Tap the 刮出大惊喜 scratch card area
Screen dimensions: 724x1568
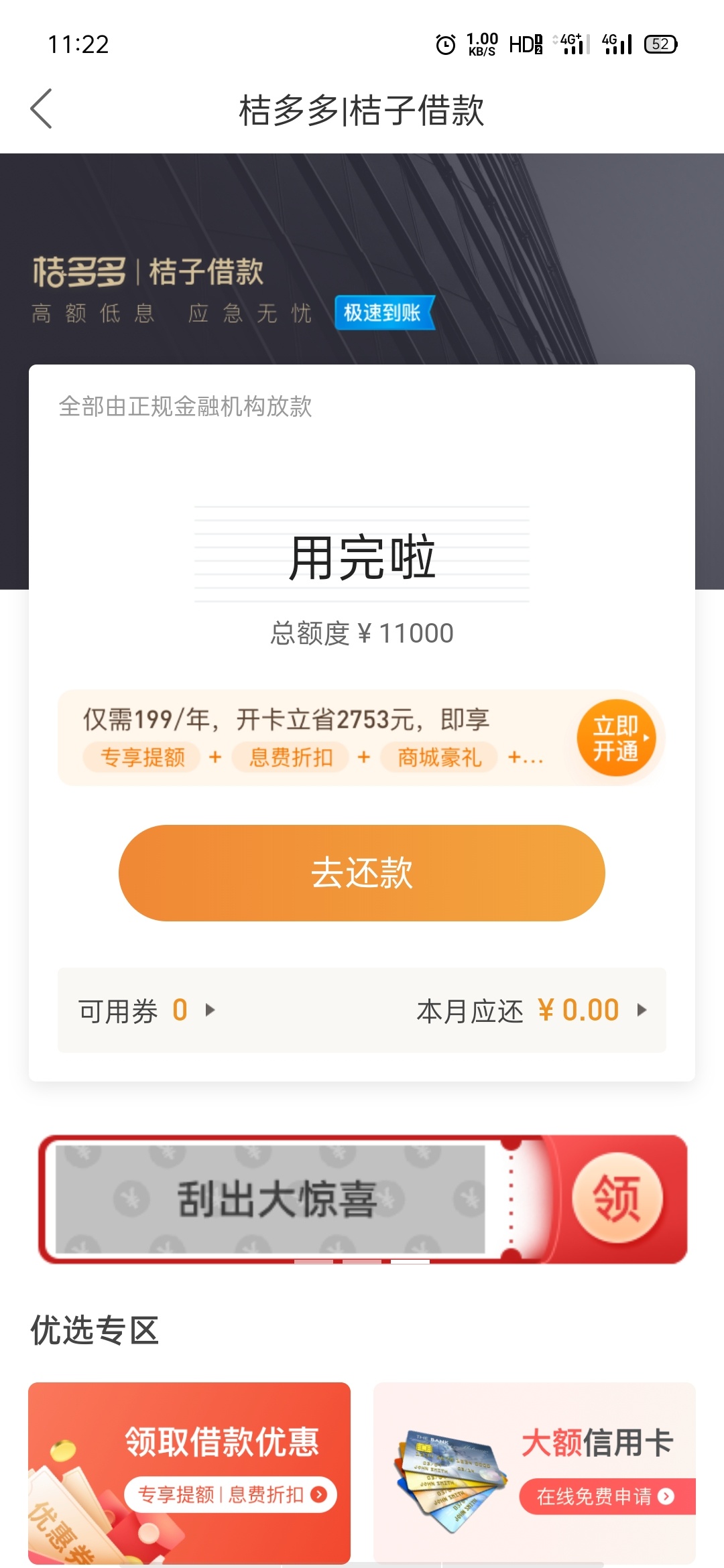[x=270, y=1199]
